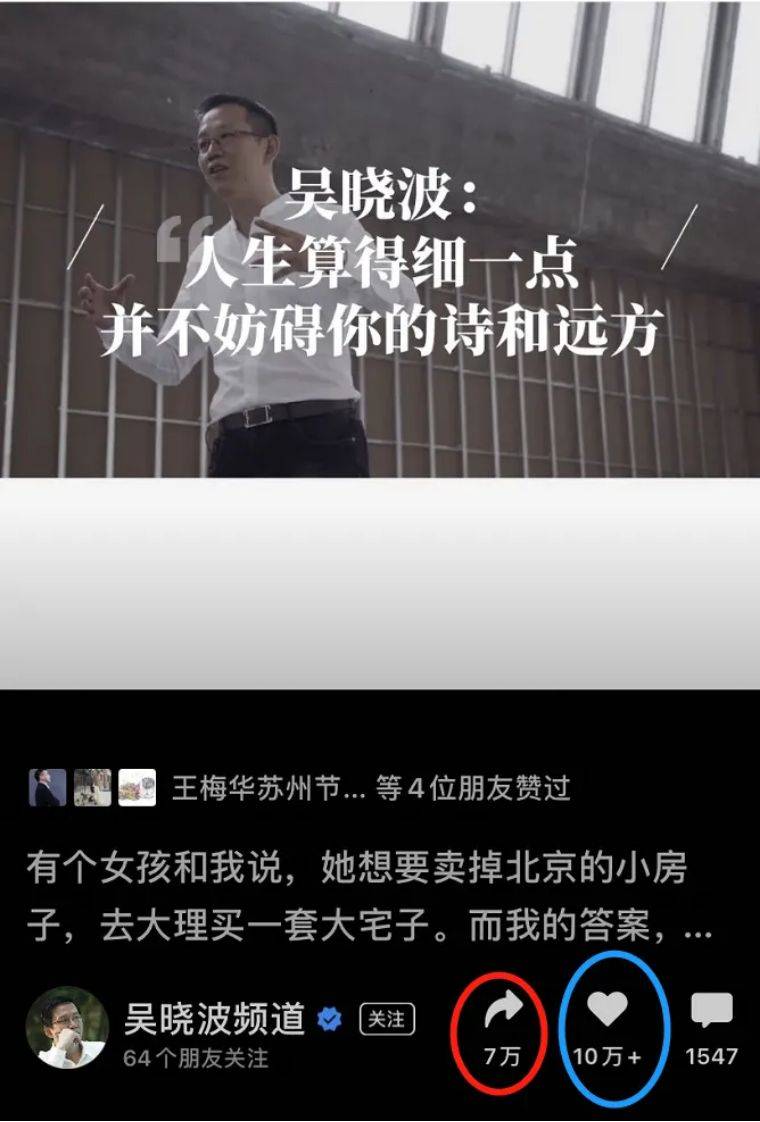Screen dimensions: 760x1122
Task: Open the 吴晓波频道 profile avatar
Action: [67, 1027]
